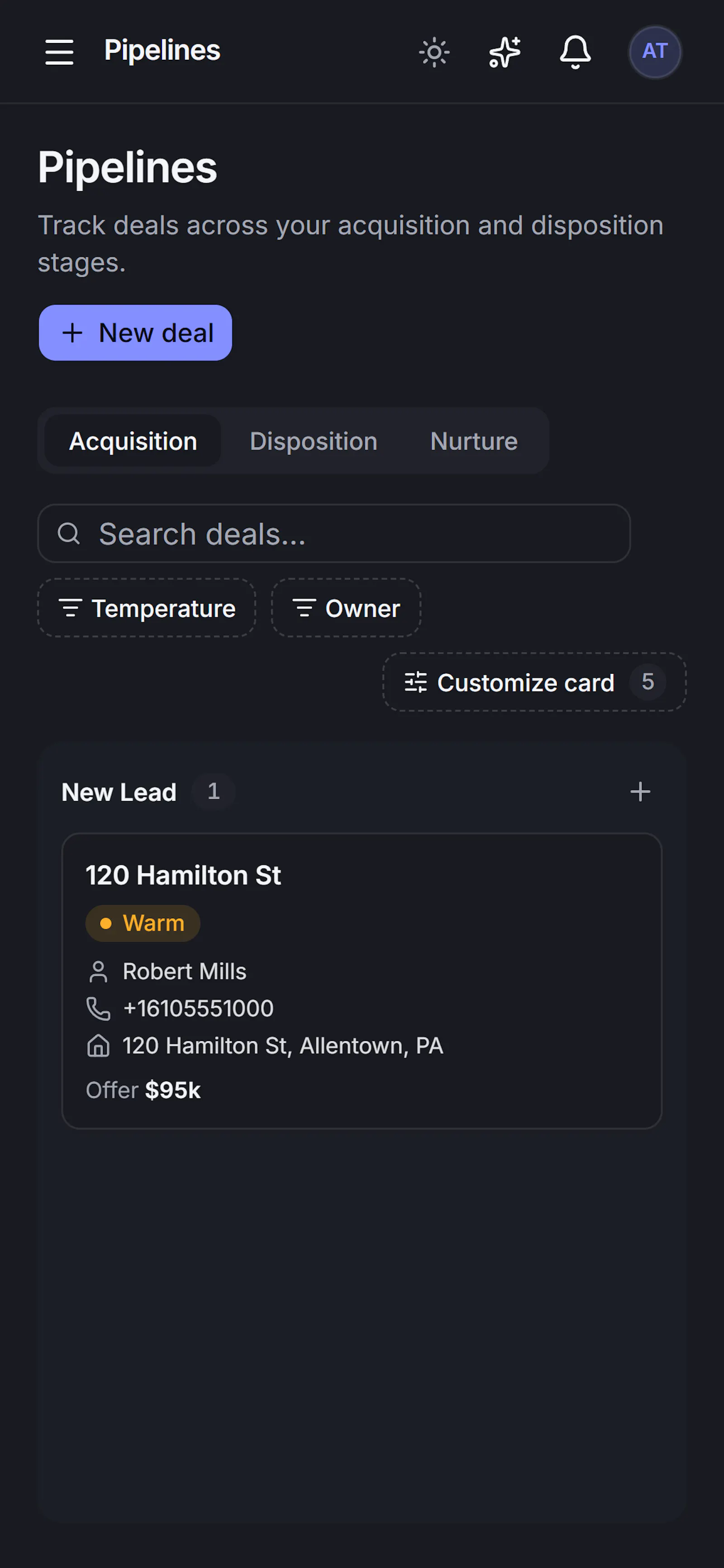
Task: Open the hamburger navigation menu
Action: point(59,52)
